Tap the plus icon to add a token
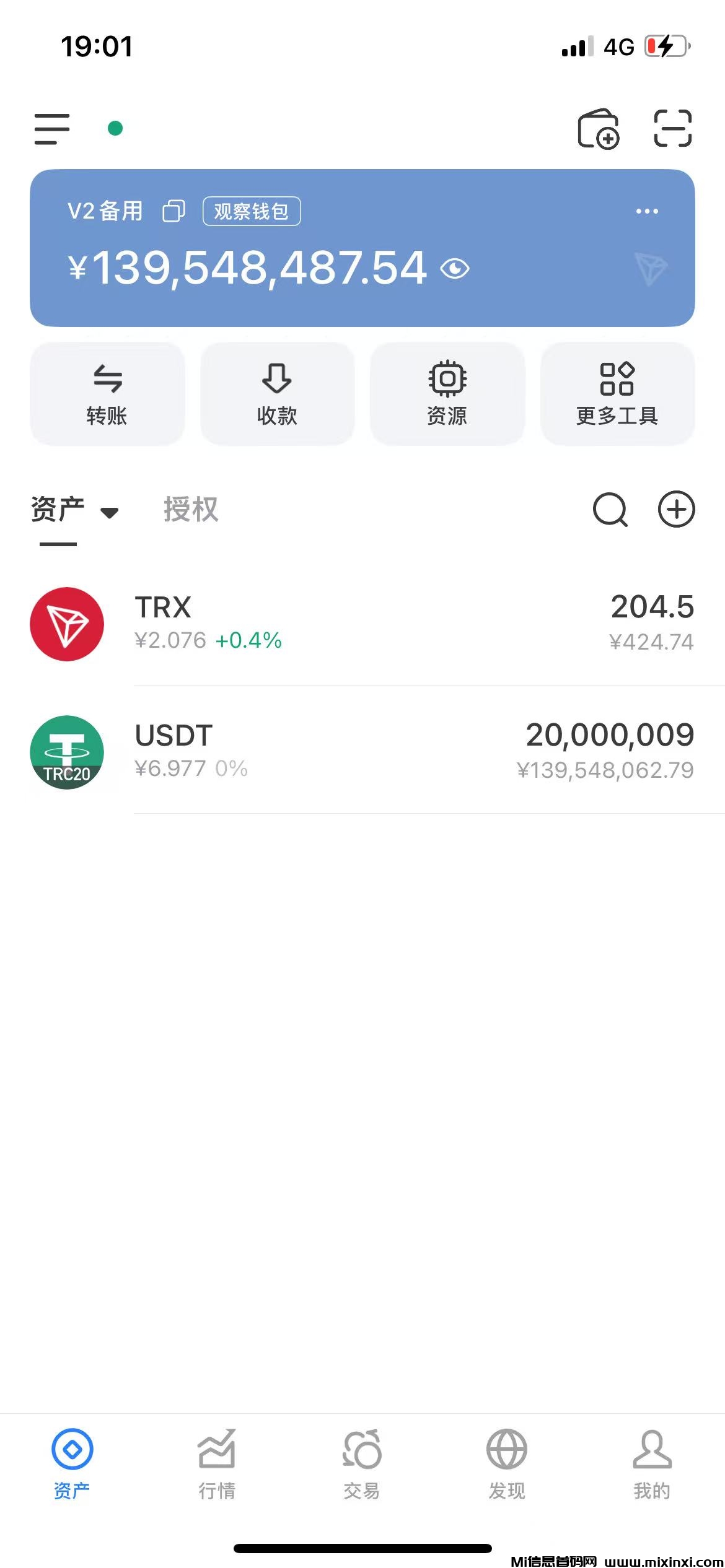This screenshot has width=725, height=1568. (x=676, y=510)
